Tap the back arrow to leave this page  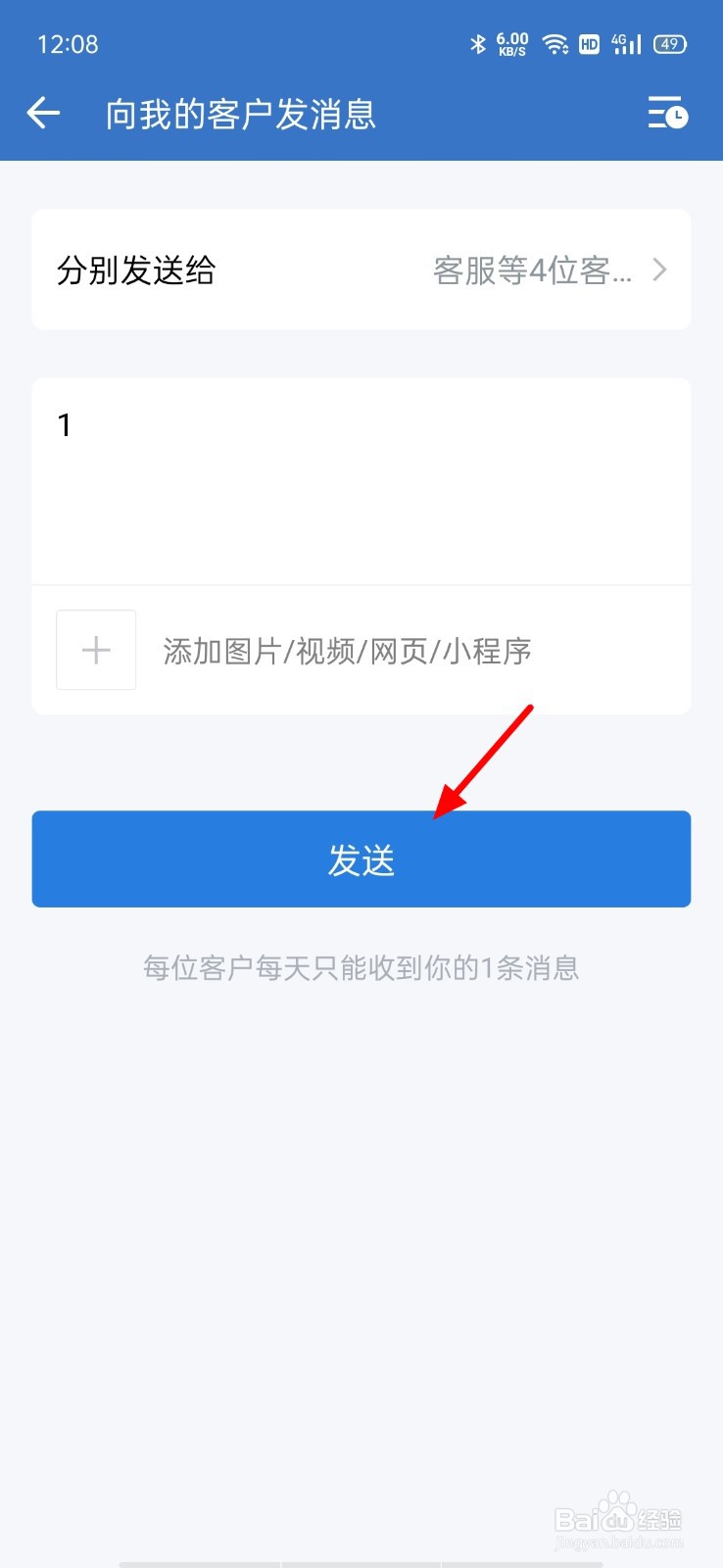(x=43, y=113)
